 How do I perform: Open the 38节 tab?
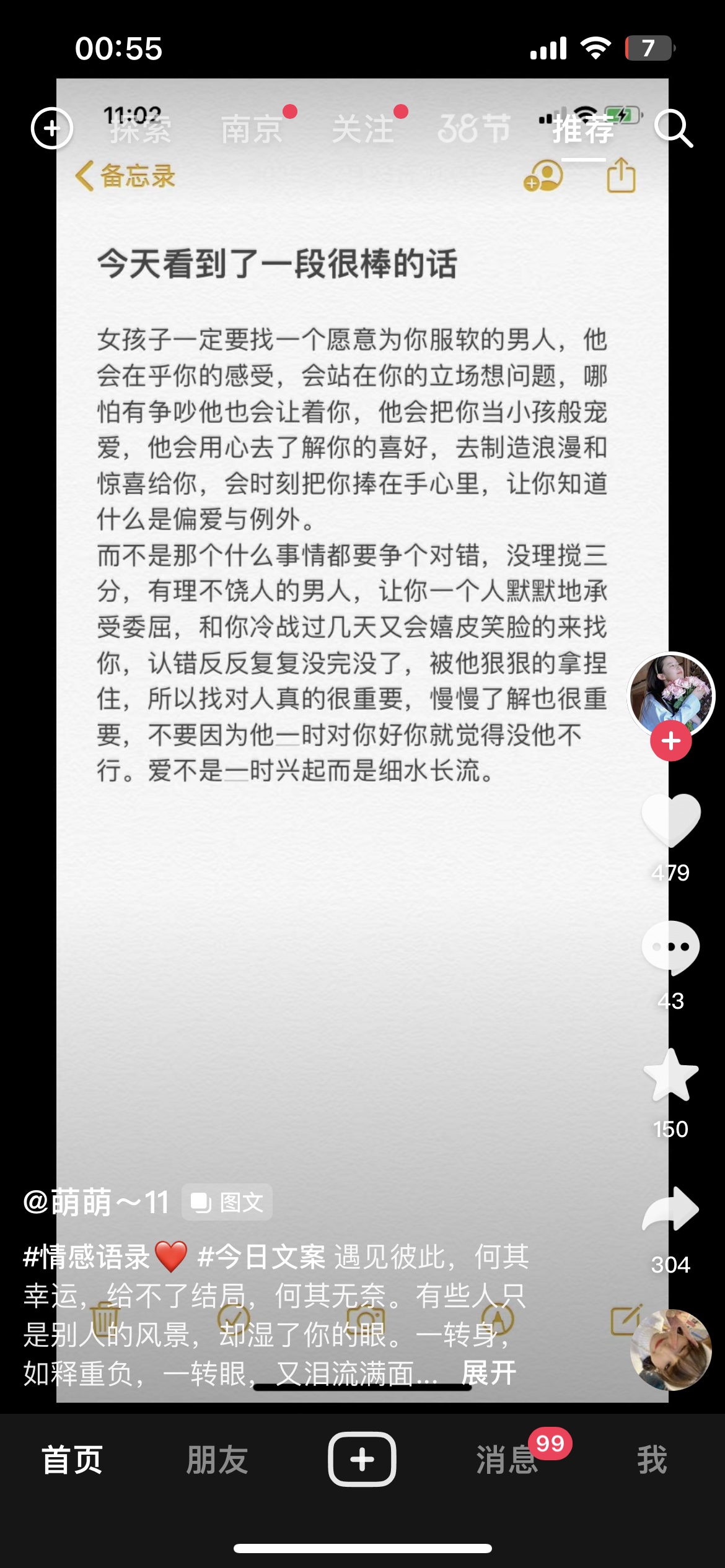[474, 129]
